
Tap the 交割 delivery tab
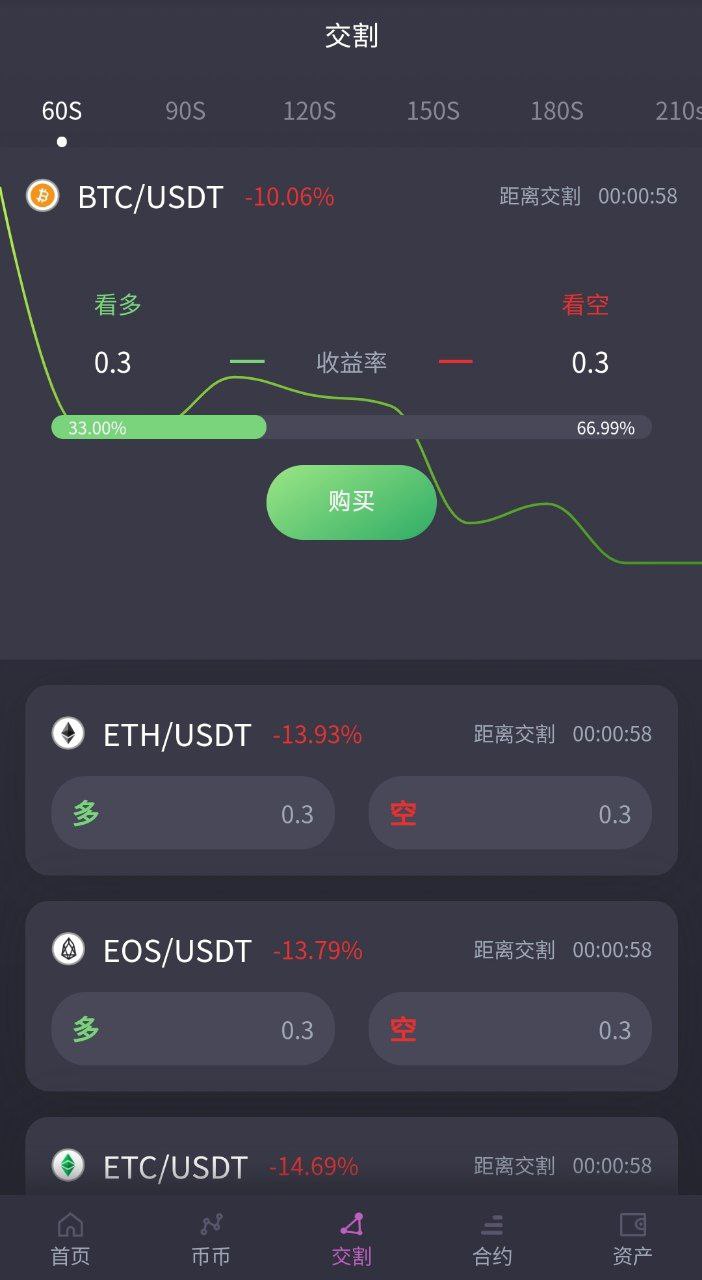tap(351, 1239)
